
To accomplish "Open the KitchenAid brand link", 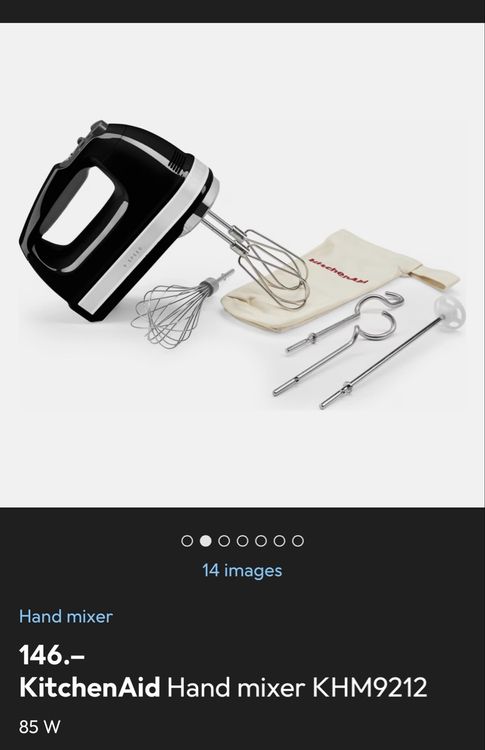I will point(90,688).
